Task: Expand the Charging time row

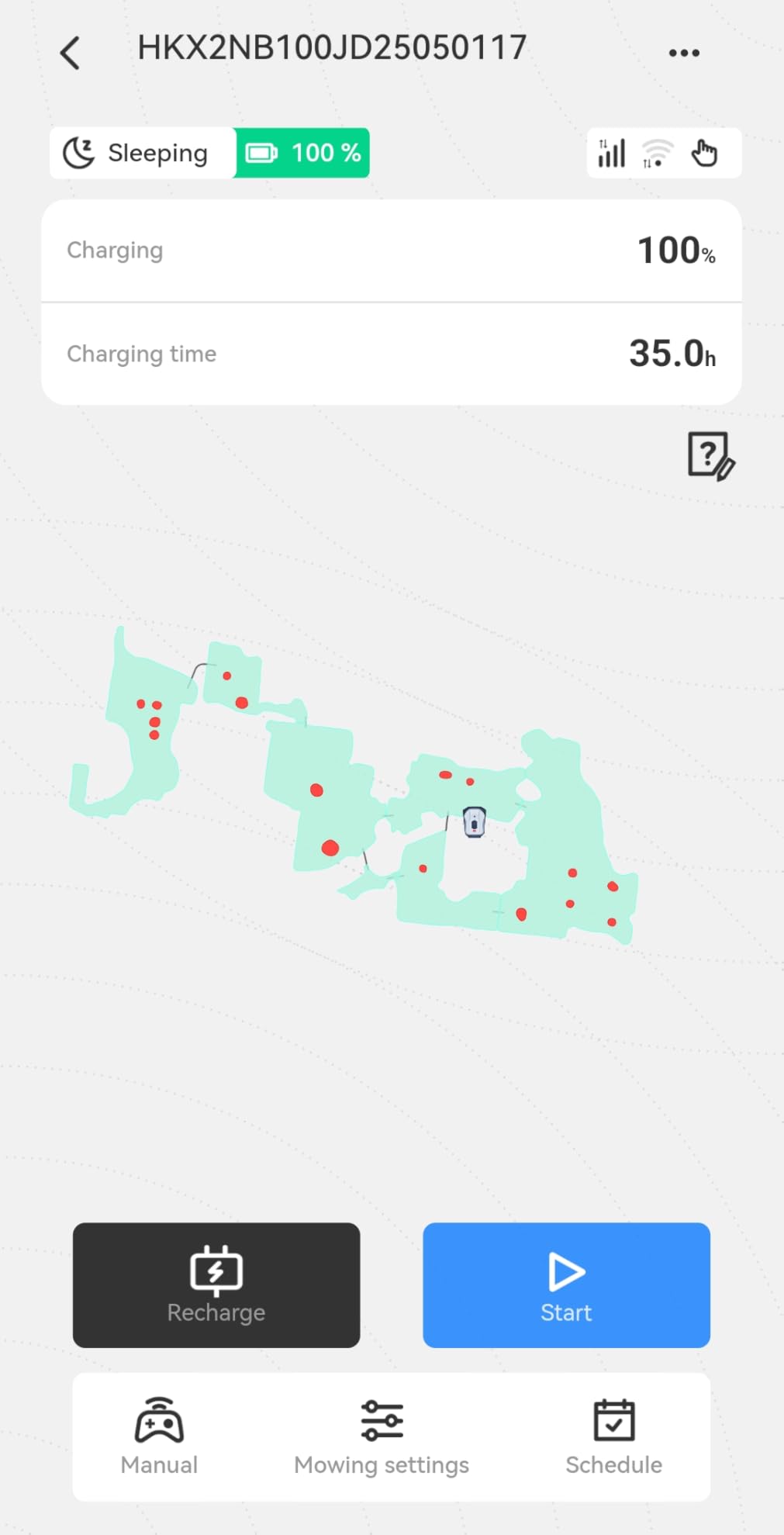Action: pyautogui.click(x=392, y=354)
